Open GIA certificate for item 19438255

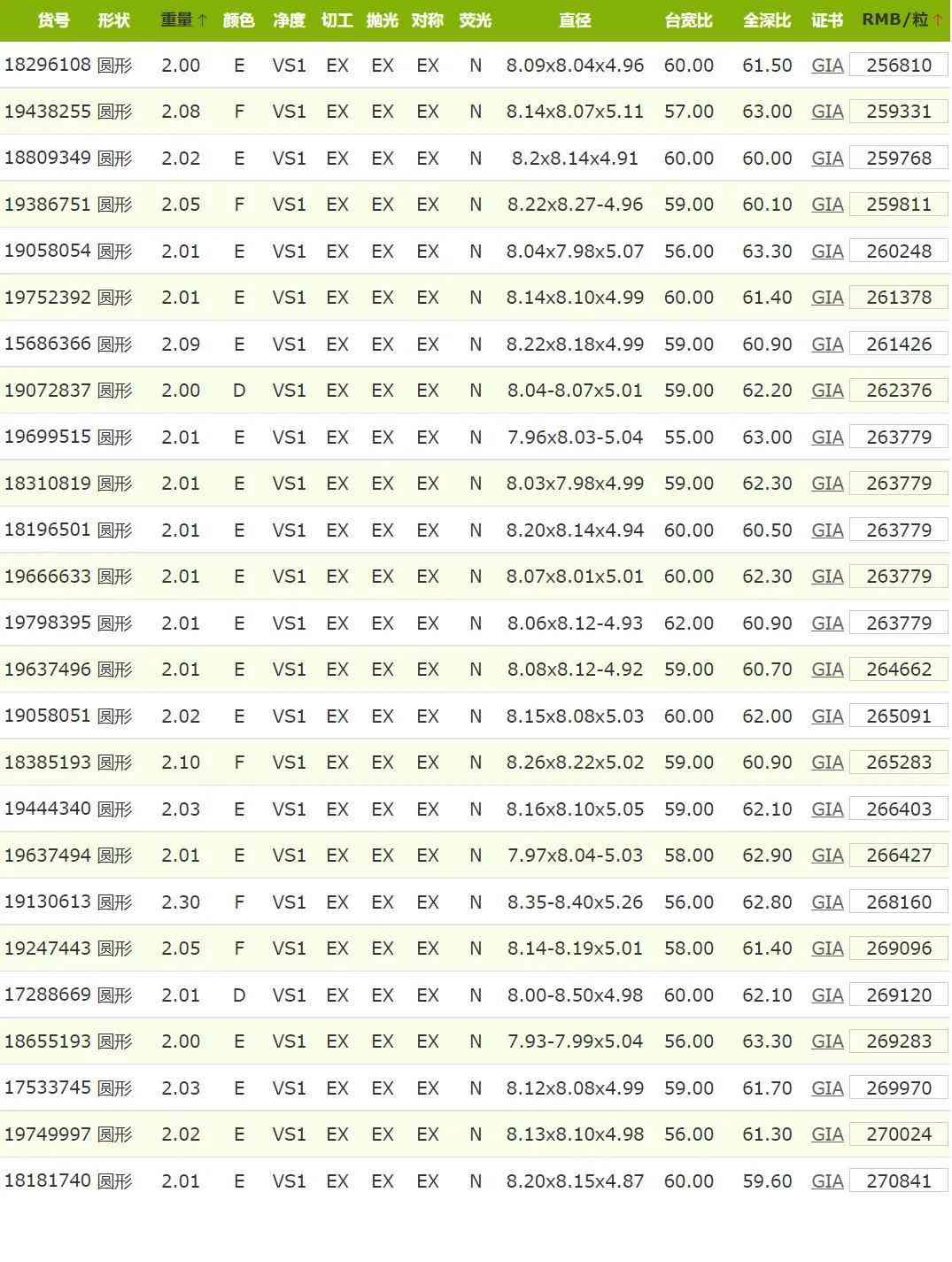click(x=826, y=112)
